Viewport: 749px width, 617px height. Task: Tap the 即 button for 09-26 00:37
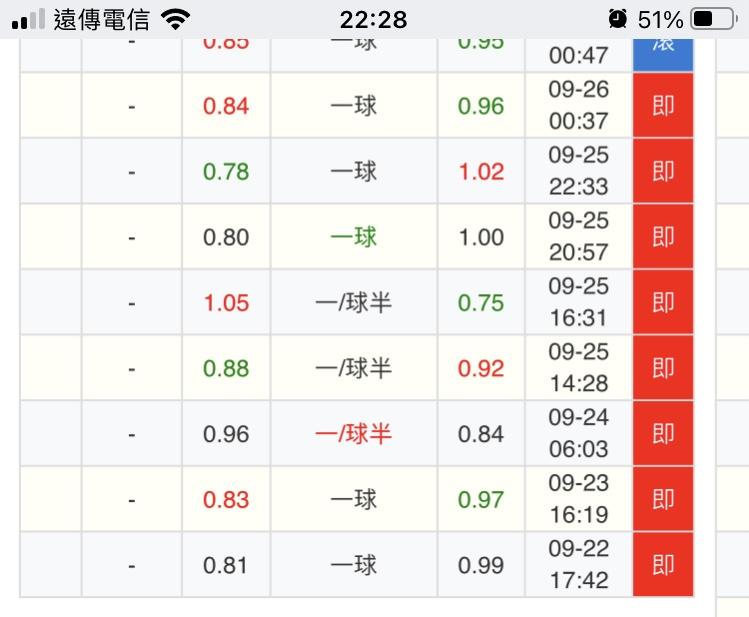point(663,106)
